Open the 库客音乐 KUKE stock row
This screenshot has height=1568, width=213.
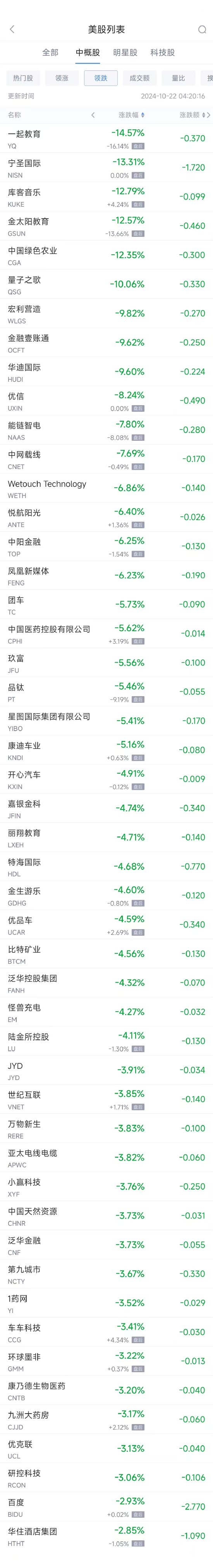click(x=106, y=197)
